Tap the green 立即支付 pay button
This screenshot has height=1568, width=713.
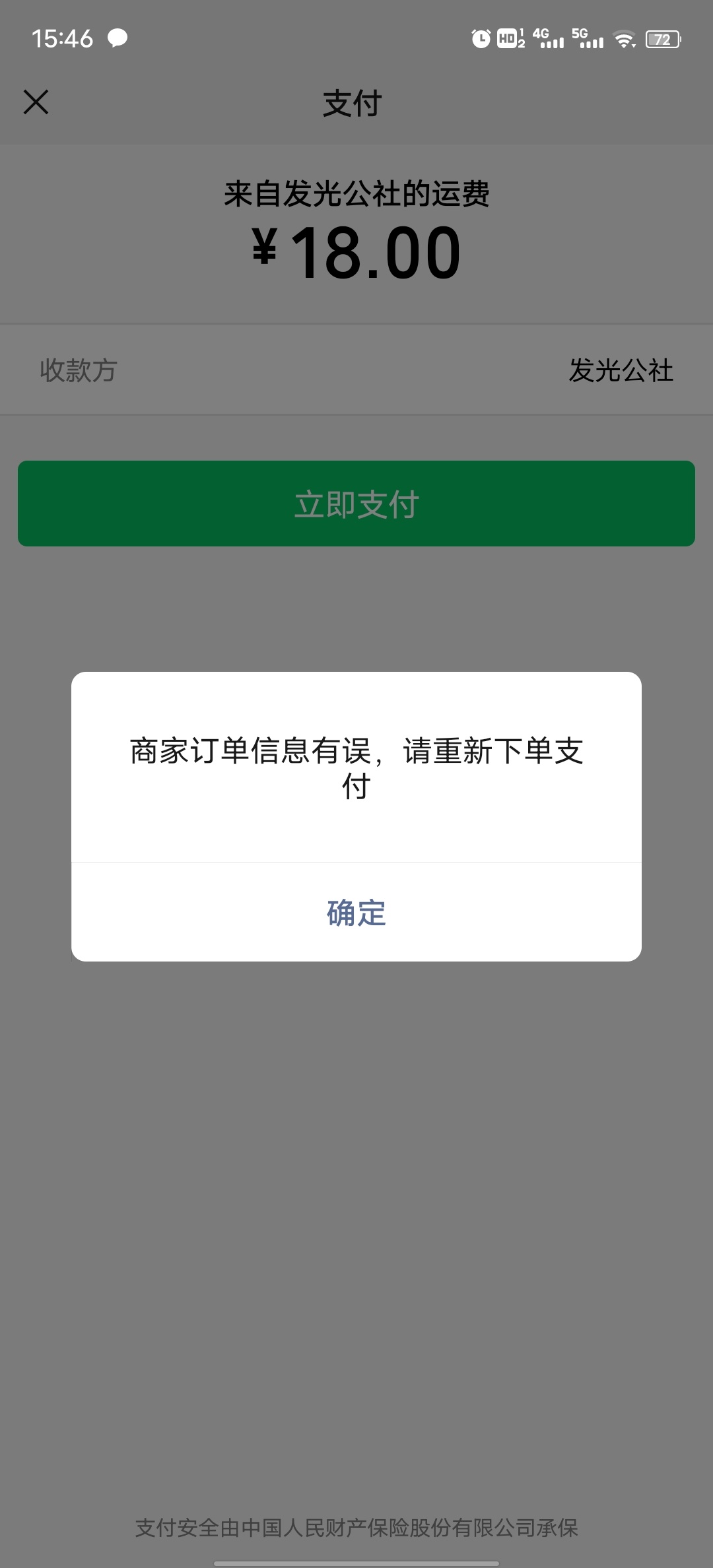356,504
